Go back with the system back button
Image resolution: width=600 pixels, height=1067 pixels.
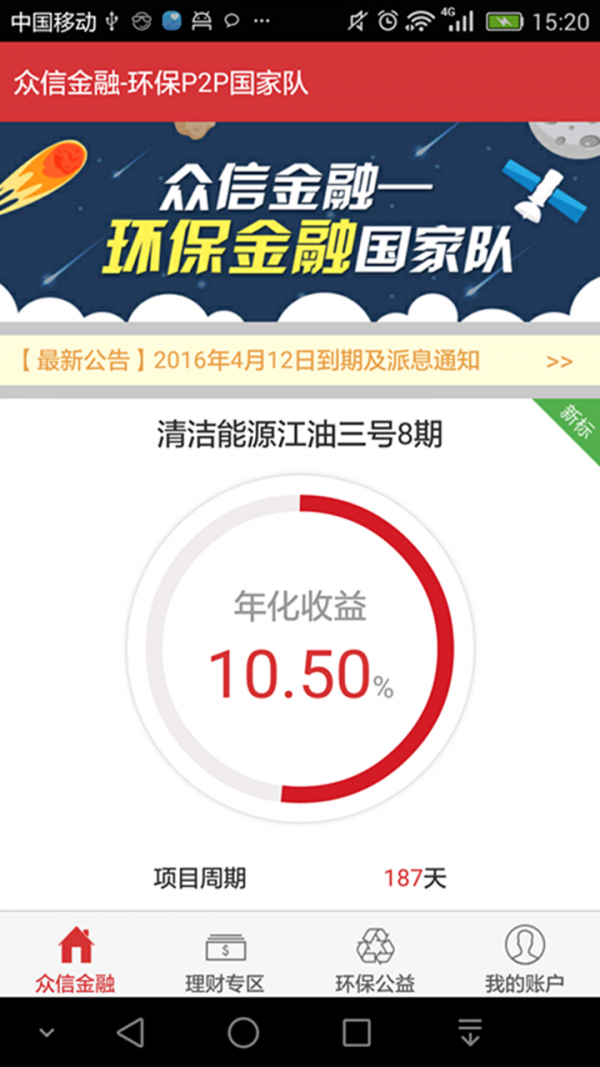[x=130, y=1032]
